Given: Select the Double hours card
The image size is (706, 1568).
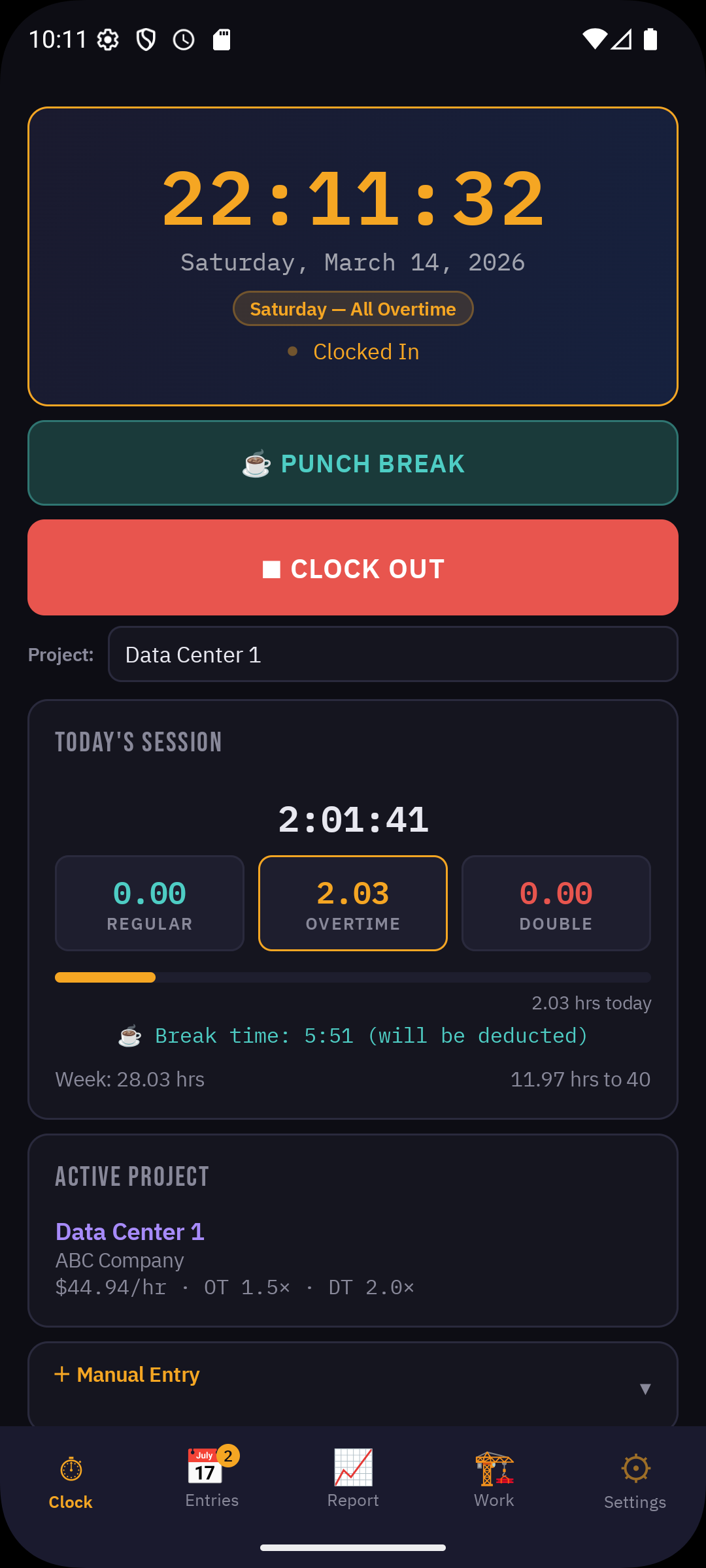Looking at the screenshot, I should (x=556, y=903).
